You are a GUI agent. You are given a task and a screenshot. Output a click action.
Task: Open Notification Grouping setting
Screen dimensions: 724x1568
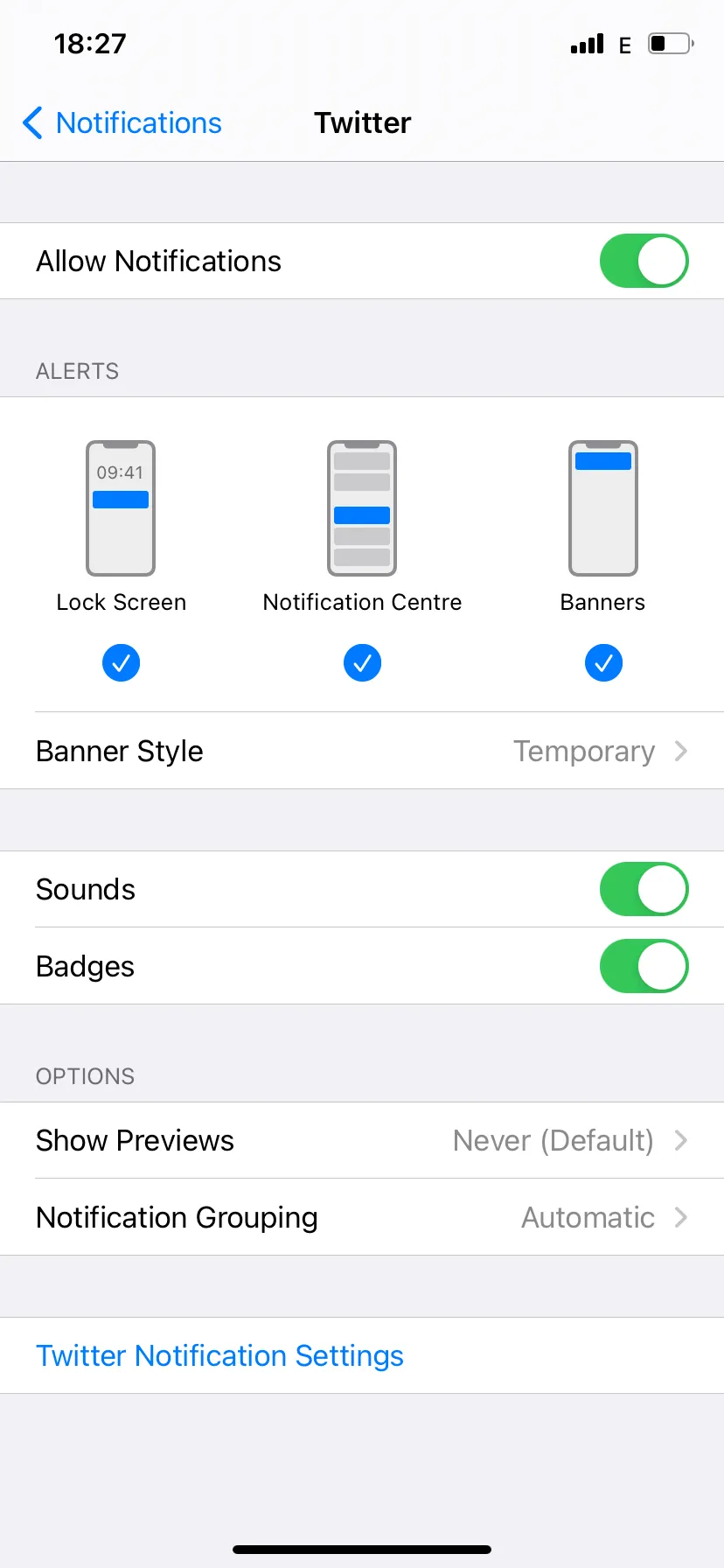362,1218
